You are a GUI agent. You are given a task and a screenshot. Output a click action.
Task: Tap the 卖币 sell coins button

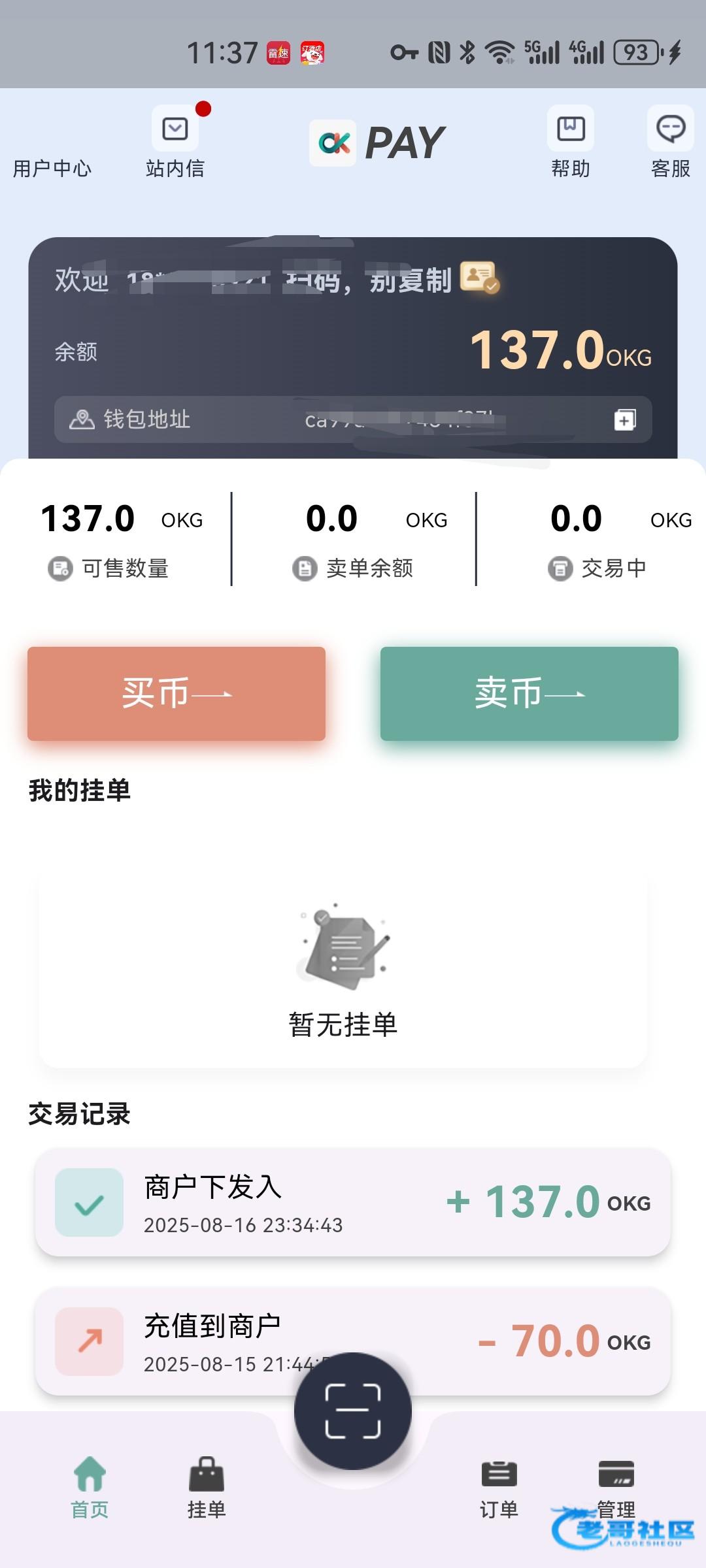point(529,693)
